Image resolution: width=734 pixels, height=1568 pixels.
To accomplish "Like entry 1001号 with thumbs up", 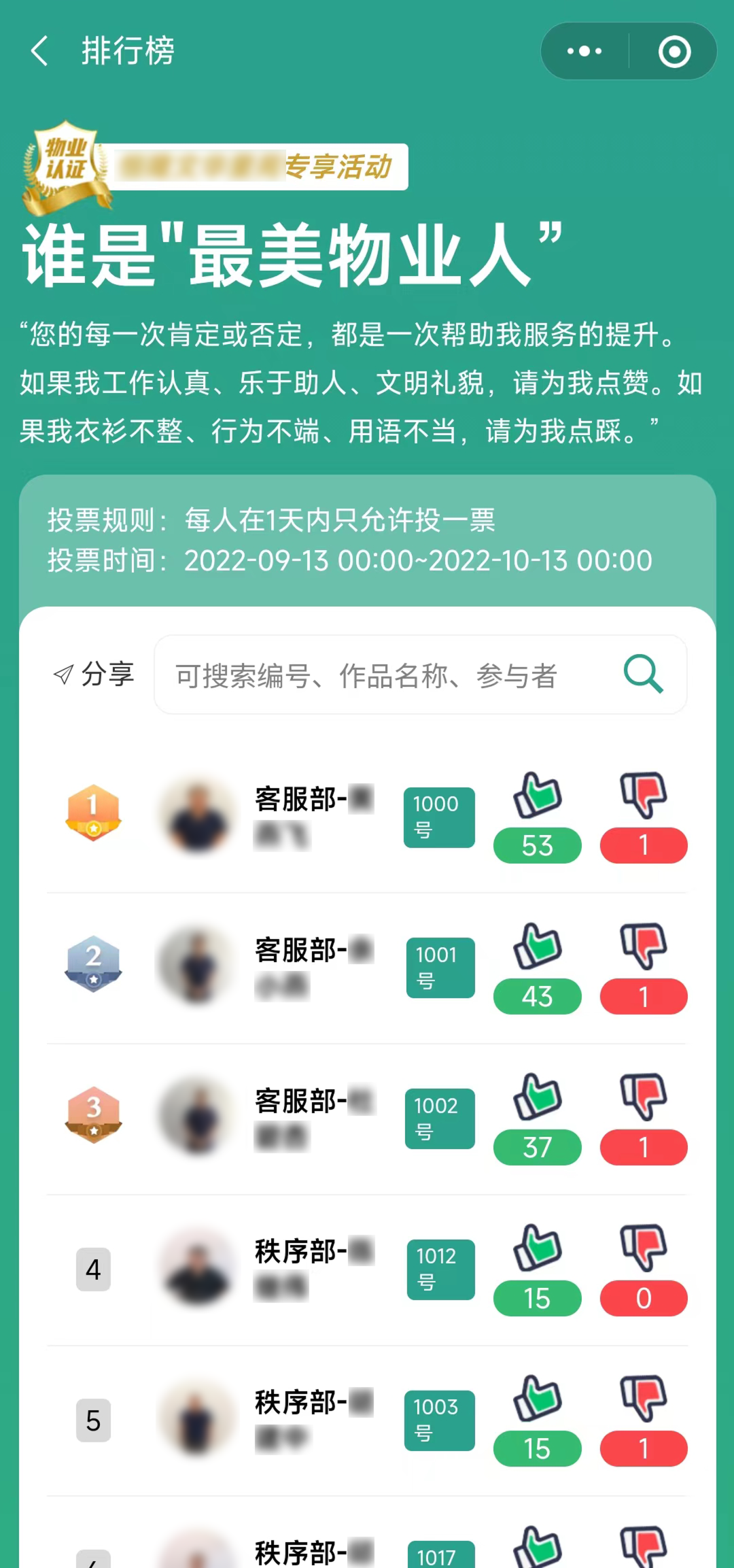I will 537,947.
